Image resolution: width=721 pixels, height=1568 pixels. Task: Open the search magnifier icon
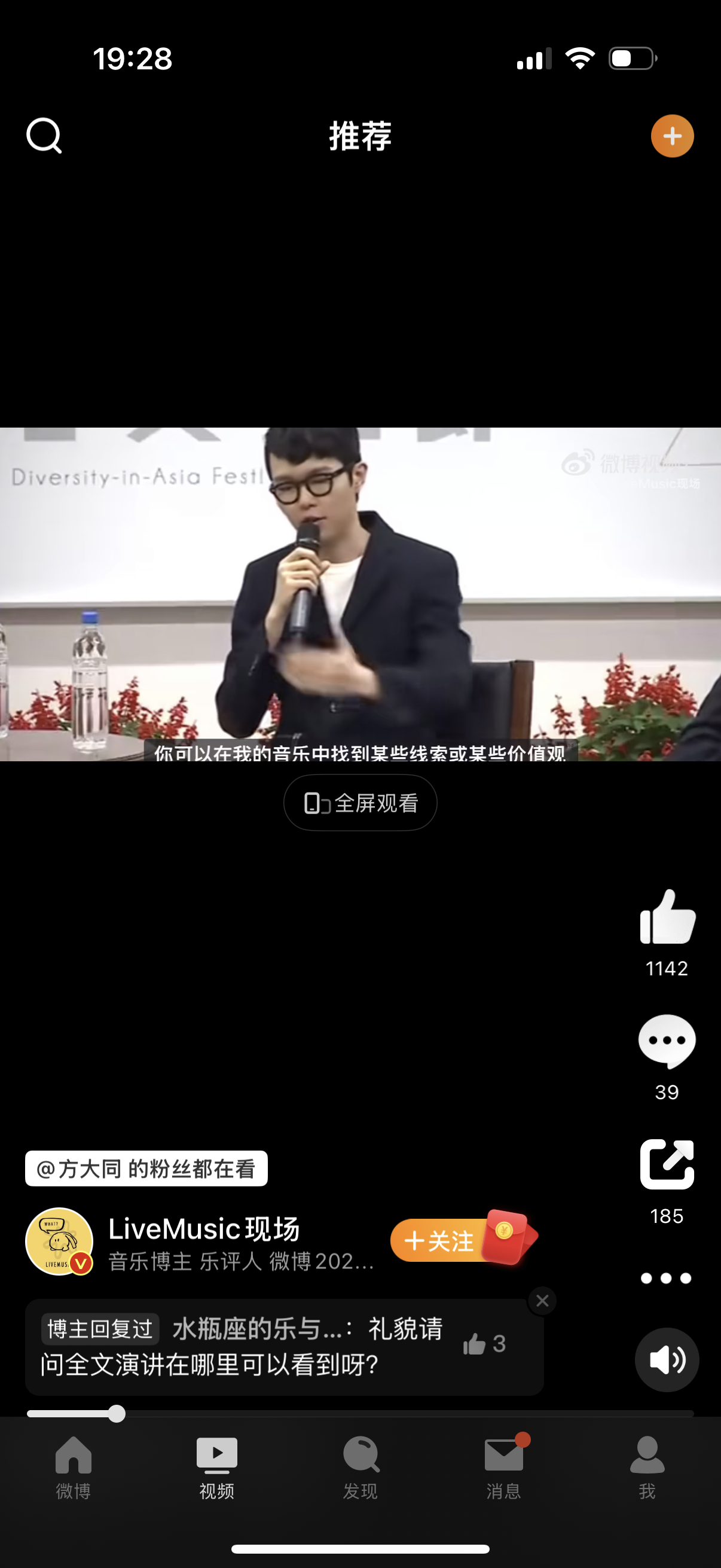(x=44, y=136)
